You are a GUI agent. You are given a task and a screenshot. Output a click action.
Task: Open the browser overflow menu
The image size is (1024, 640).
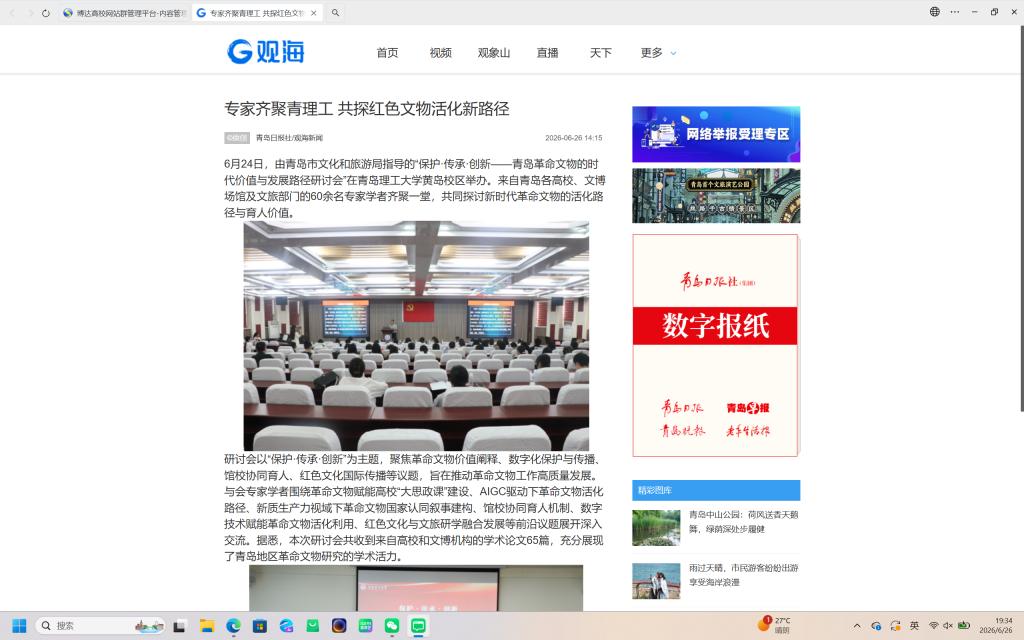click(x=955, y=12)
